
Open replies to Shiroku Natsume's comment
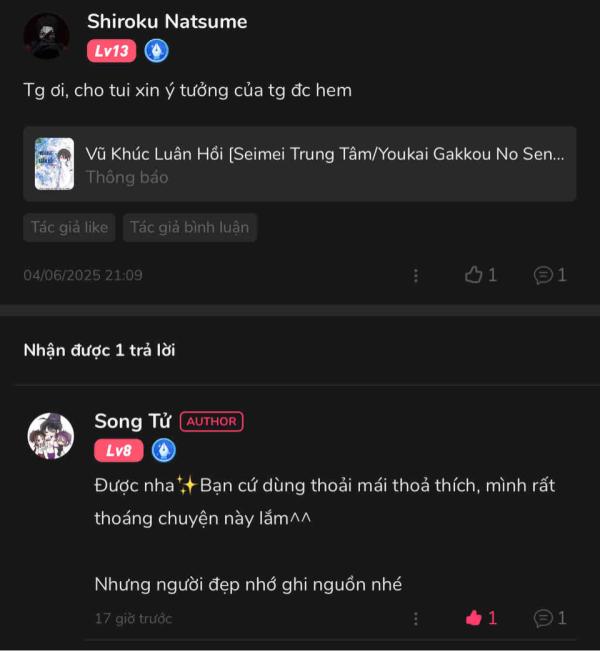pyautogui.click(x=550, y=275)
